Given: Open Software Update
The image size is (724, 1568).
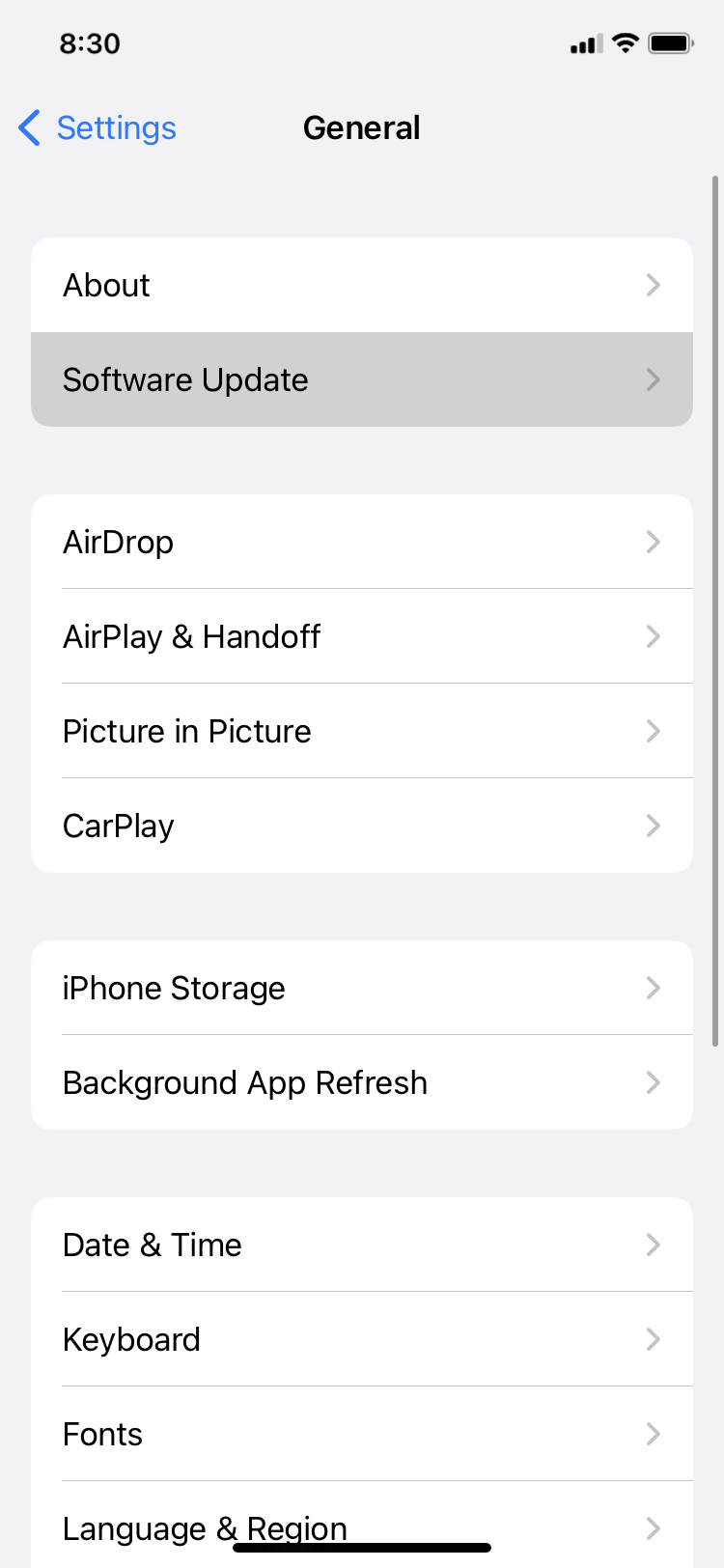Looking at the screenshot, I should click(361, 380).
